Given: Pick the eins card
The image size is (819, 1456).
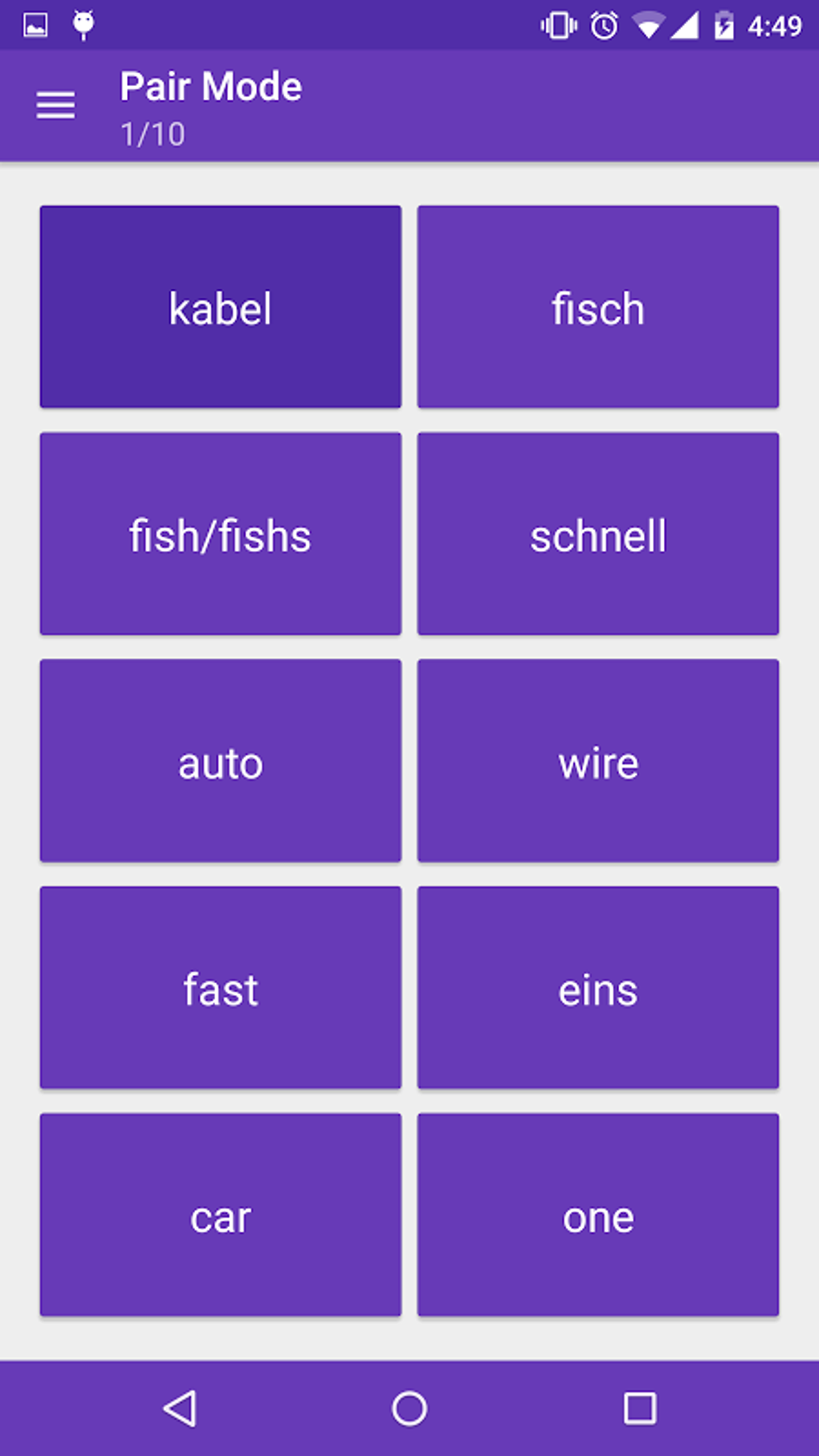Looking at the screenshot, I should coord(598,989).
